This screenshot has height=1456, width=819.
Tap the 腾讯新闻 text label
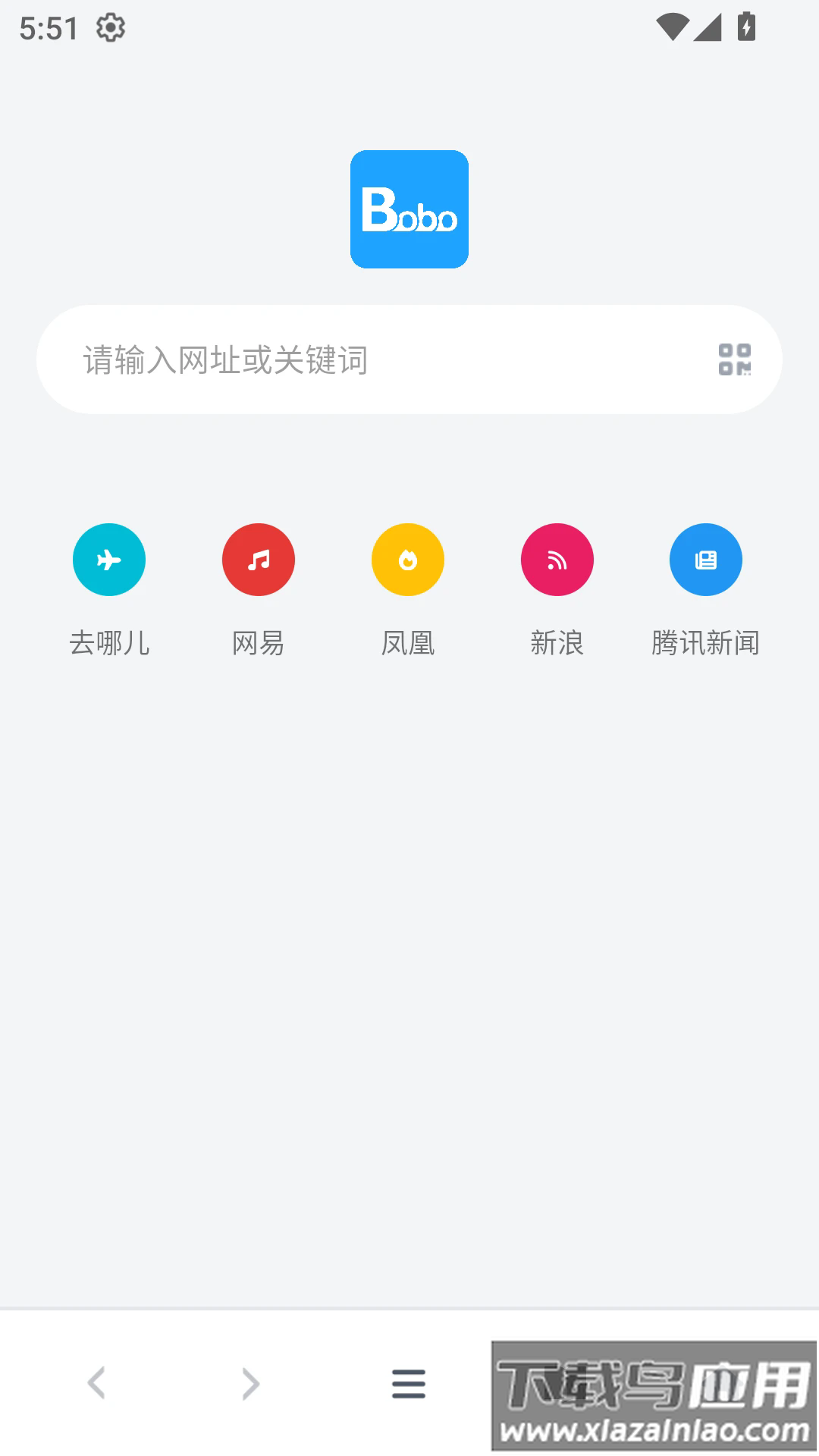[x=705, y=643]
